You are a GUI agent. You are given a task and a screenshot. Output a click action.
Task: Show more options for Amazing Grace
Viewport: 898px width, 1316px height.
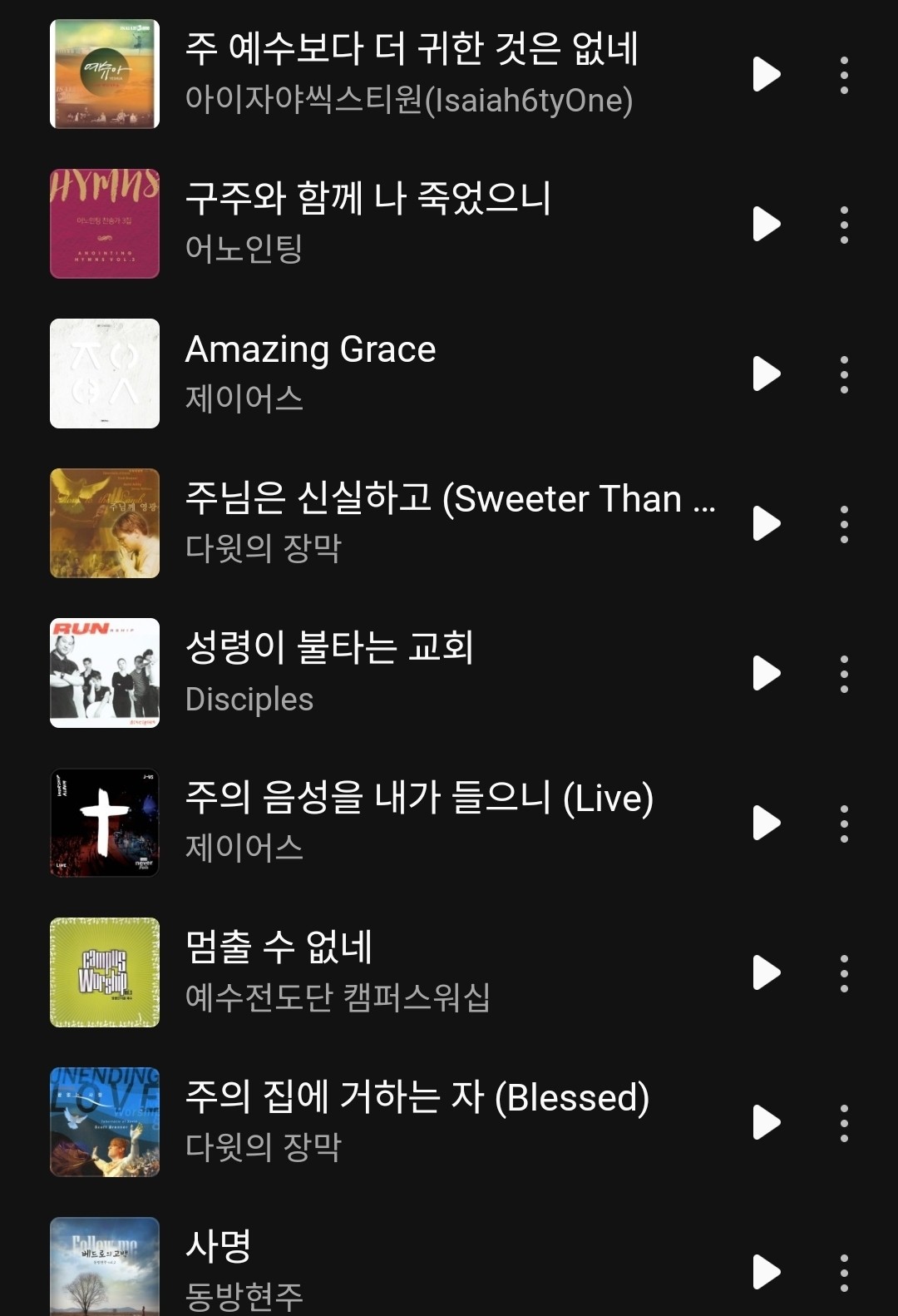coord(844,374)
